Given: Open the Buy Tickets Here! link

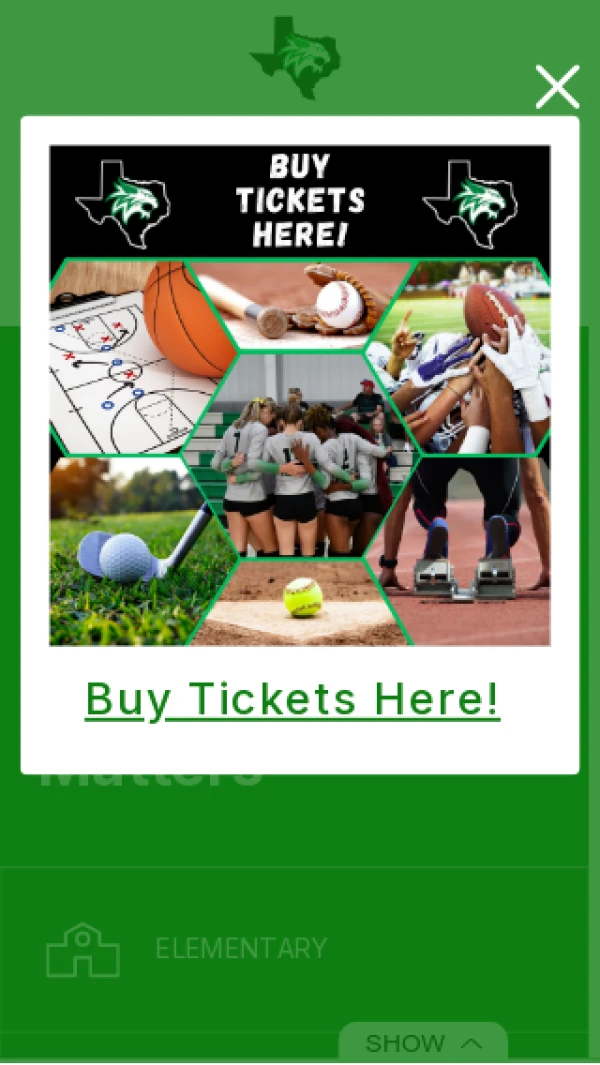Looking at the screenshot, I should (x=292, y=699).
